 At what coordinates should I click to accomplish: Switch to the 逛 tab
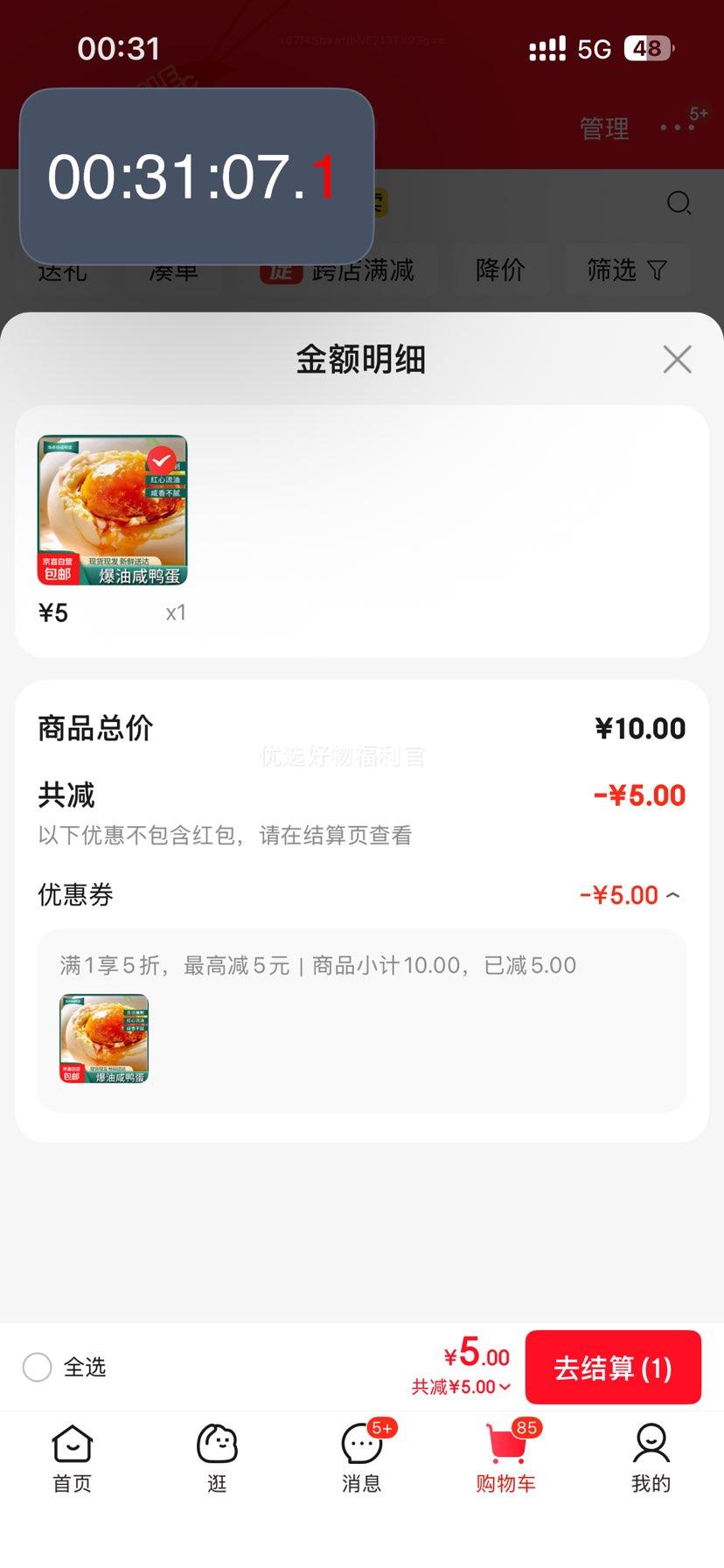coord(217,1459)
